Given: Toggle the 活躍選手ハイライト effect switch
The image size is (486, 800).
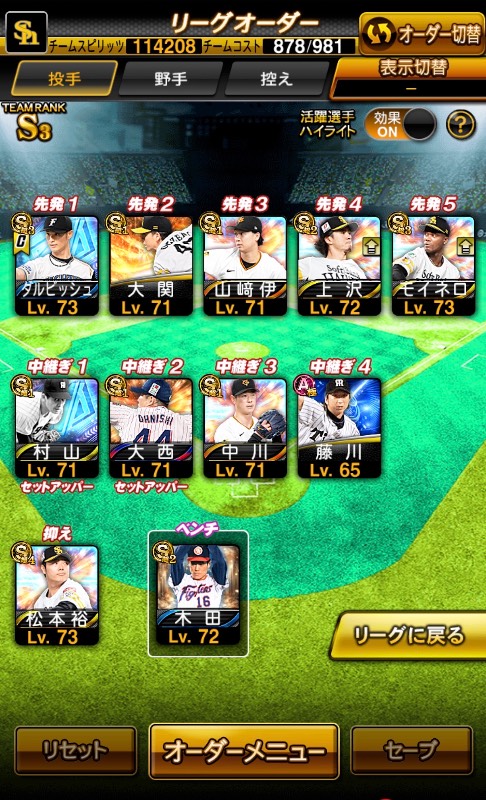Looking at the screenshot, I should click(x=399, y=124).
